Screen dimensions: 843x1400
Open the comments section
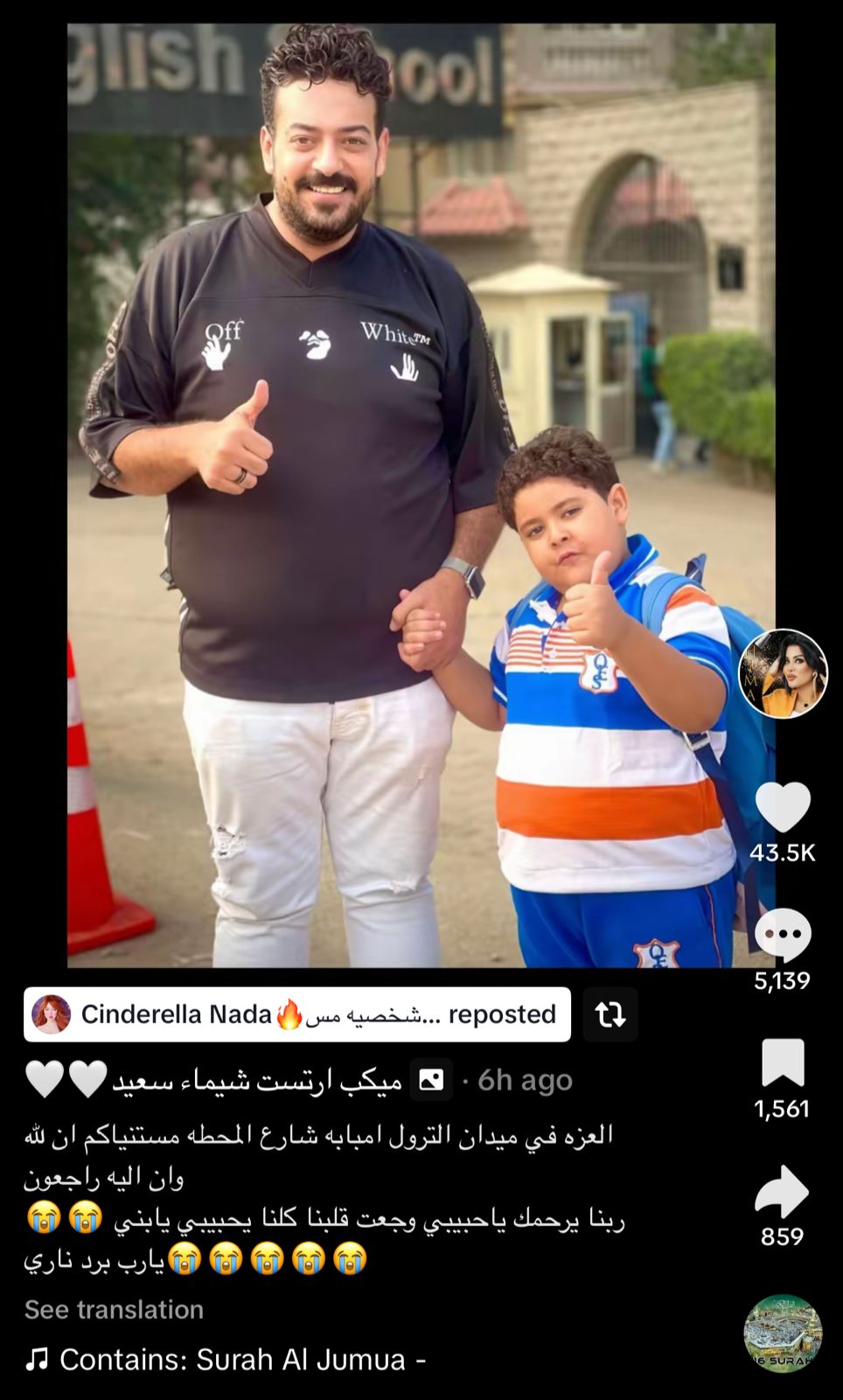783,935
